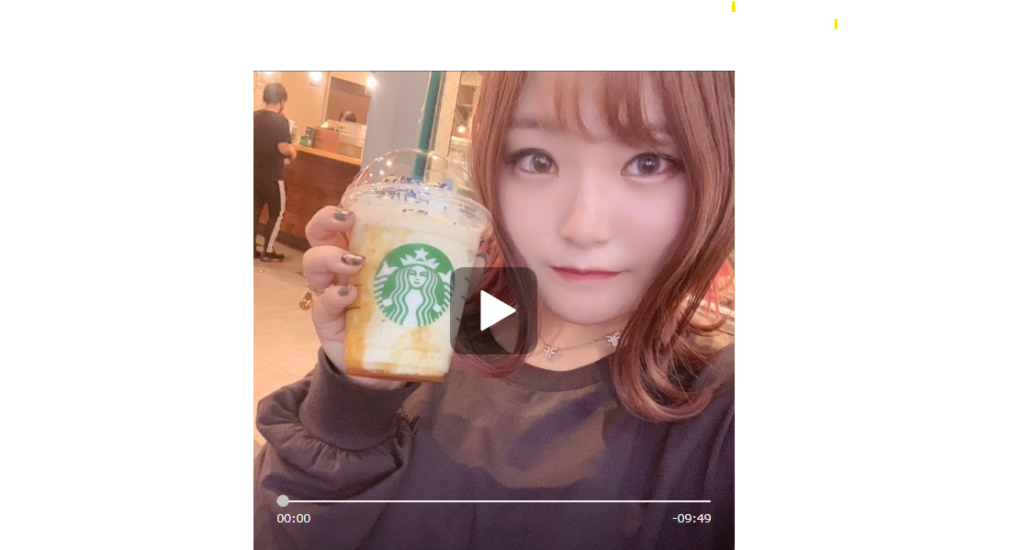Play the video
Screen dimensions: 1024x550
[494, 311]
